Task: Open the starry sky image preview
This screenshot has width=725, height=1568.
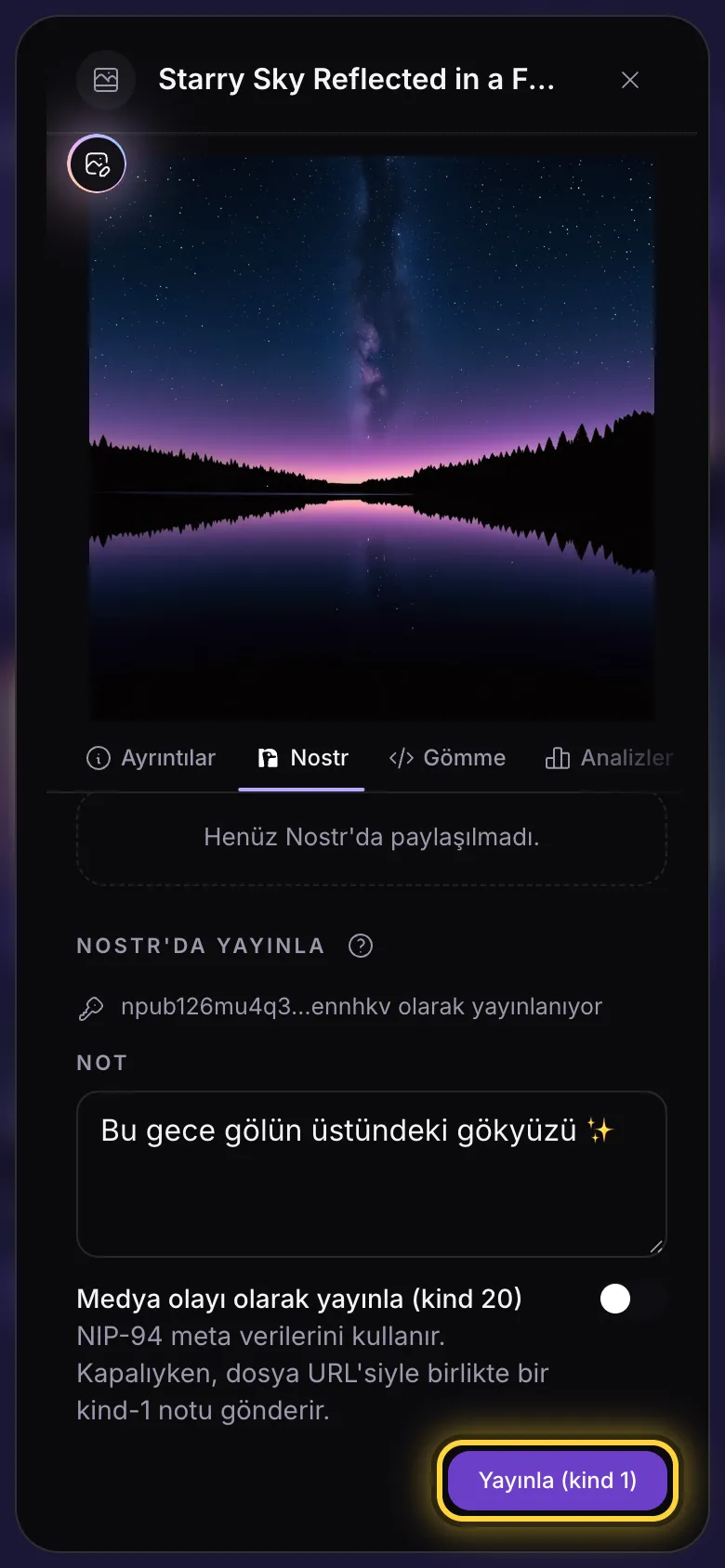Action: click(372, 438)
